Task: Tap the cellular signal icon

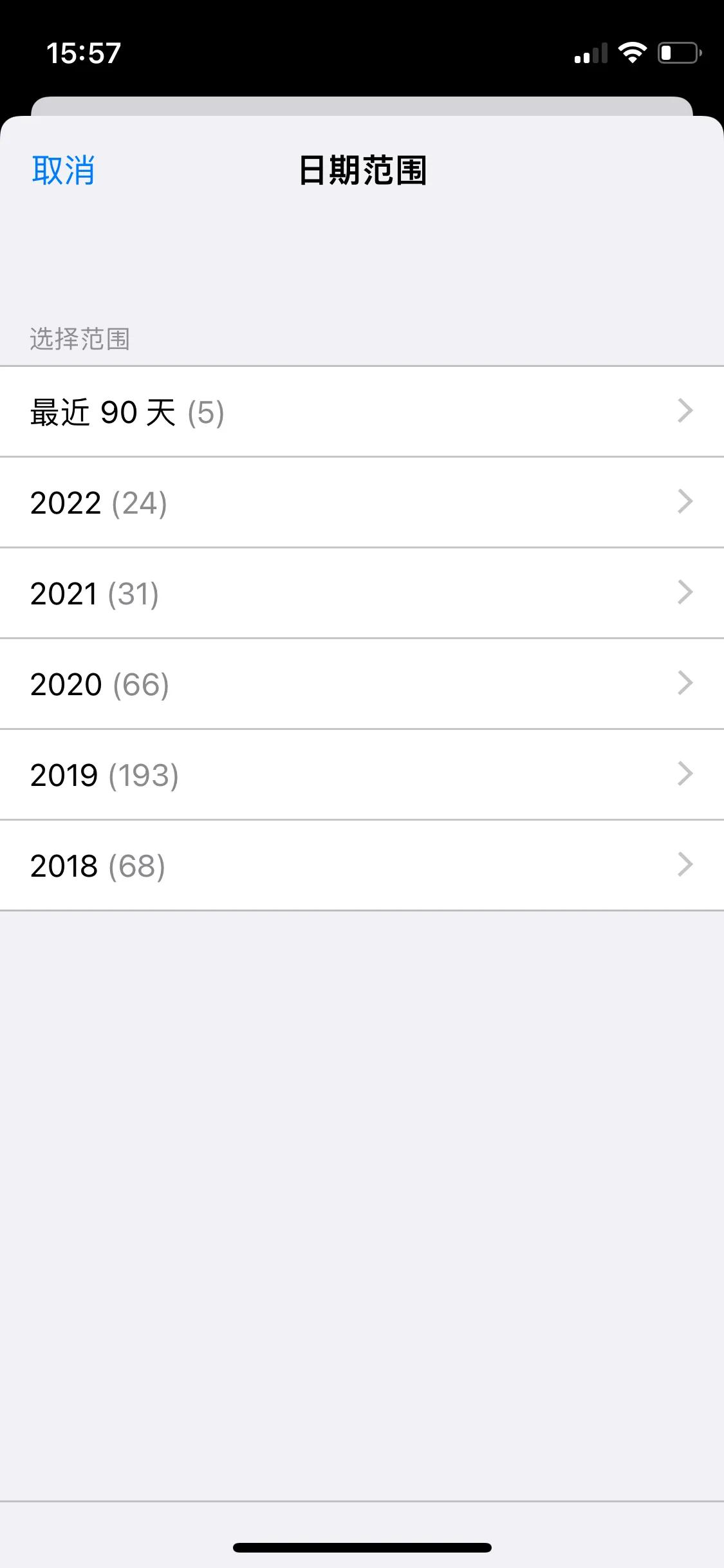Action: click(591, 53)
